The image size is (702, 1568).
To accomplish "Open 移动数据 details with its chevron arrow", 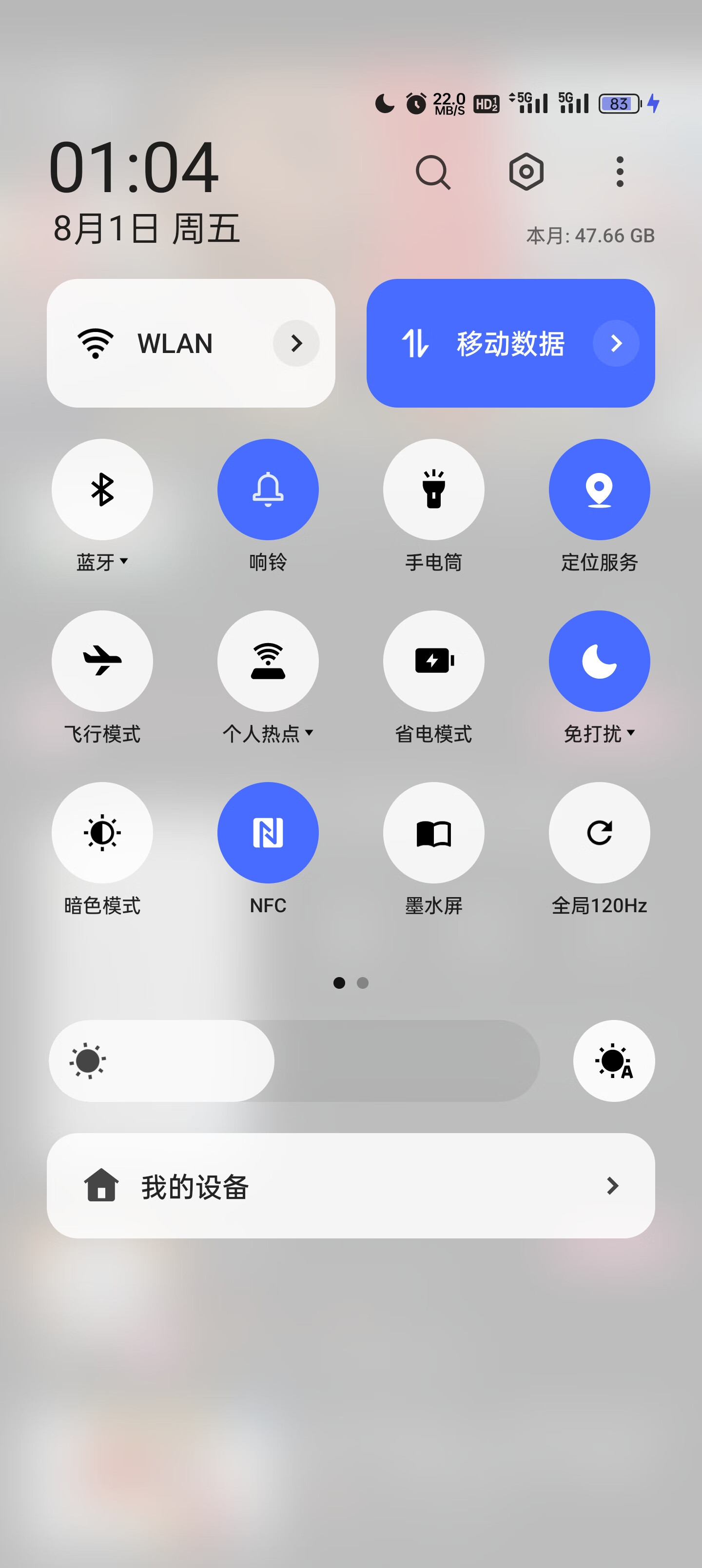I will [x=616, y=343].
